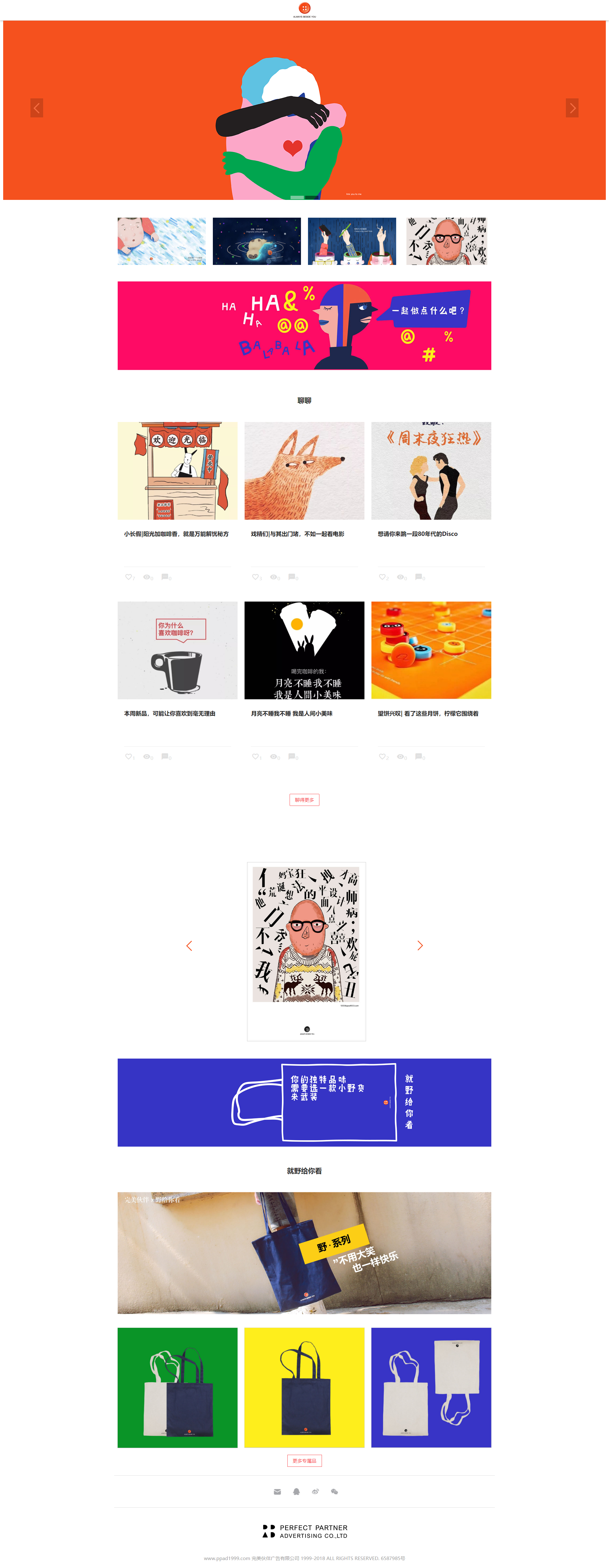
Task: Open the Weibo icon in the footer
Action: tap(315, 1492)
